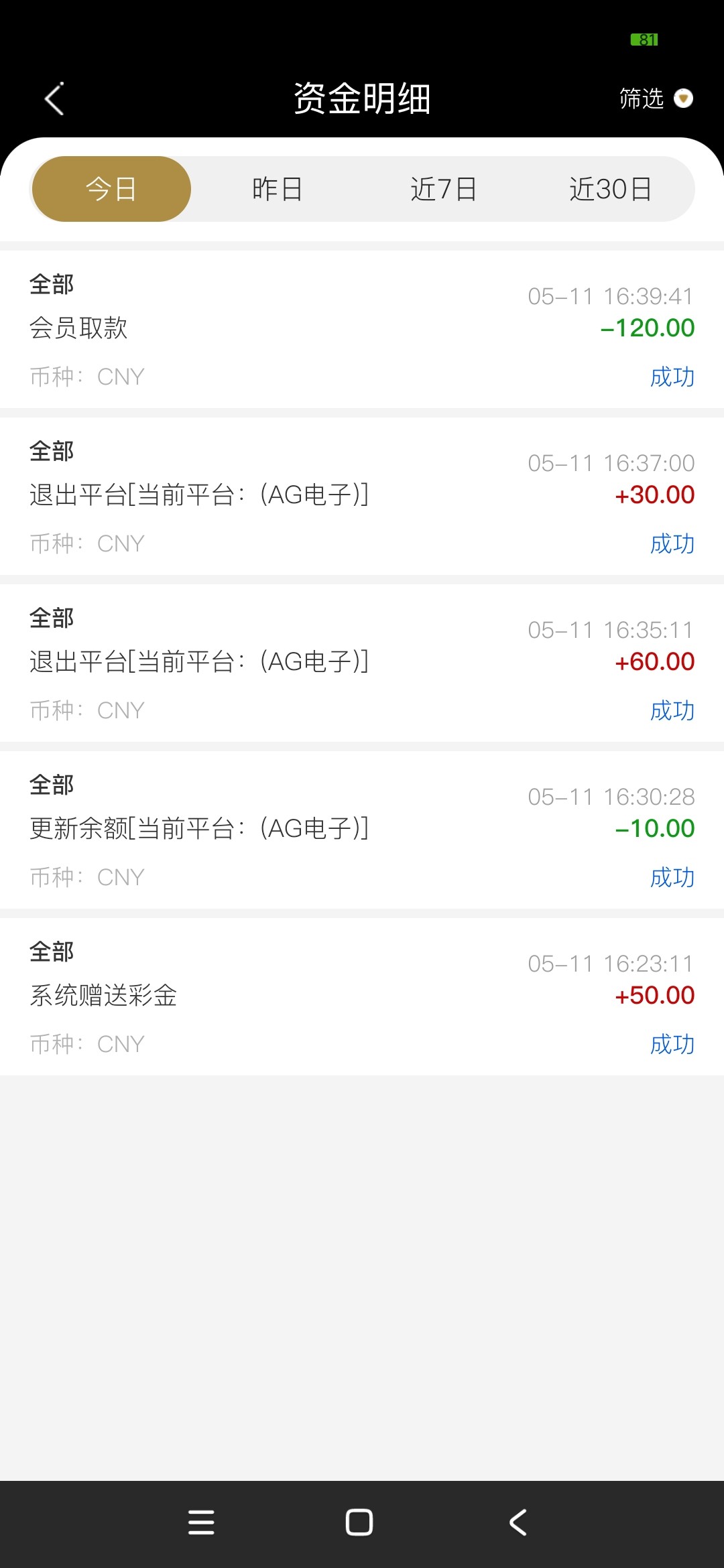This screenshot has height=1568, width=724.
Task: Tap the left-chevron icon at top left
Action: 55,99
